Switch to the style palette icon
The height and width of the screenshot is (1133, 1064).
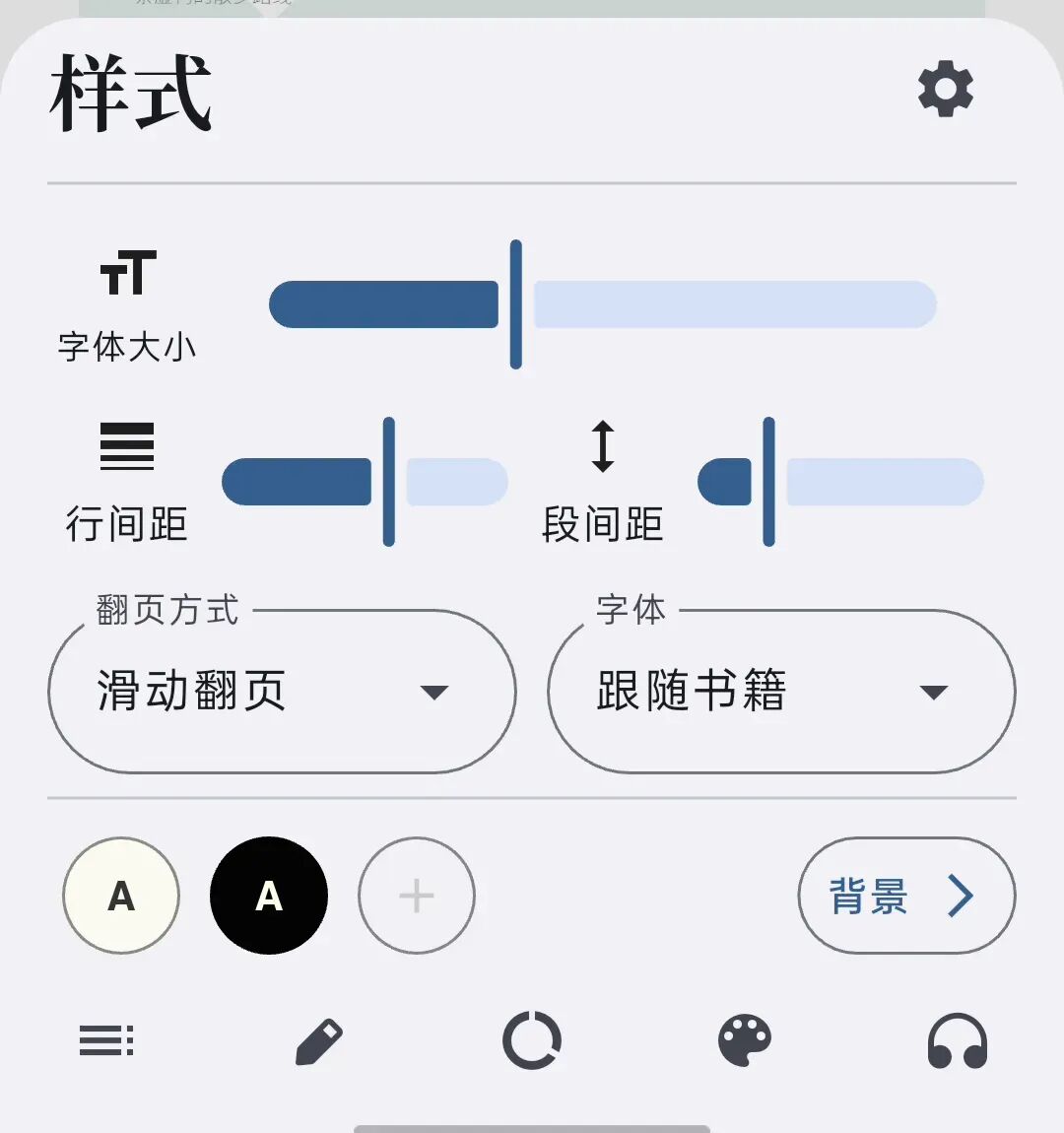745,1040
